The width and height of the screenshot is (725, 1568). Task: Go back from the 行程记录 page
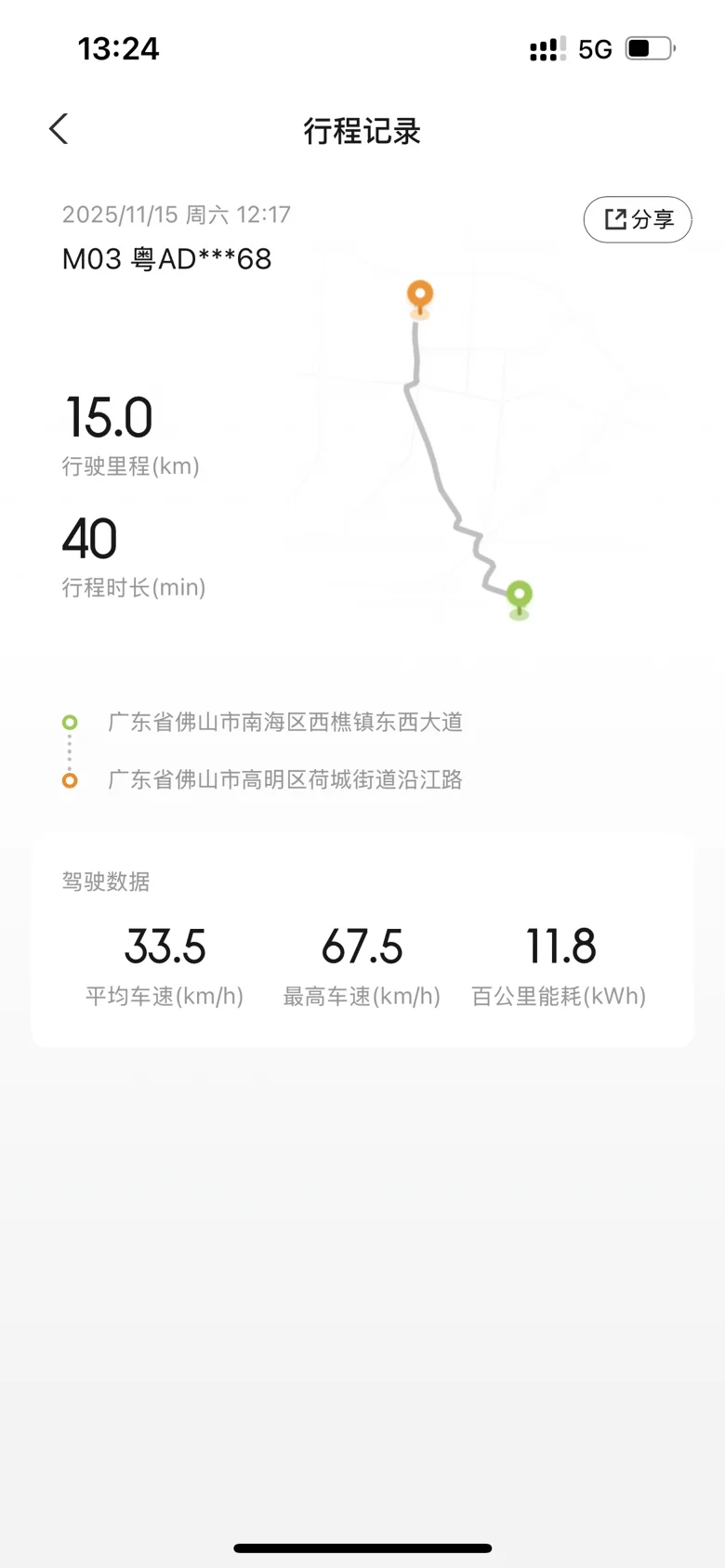[x=59, y=129]
